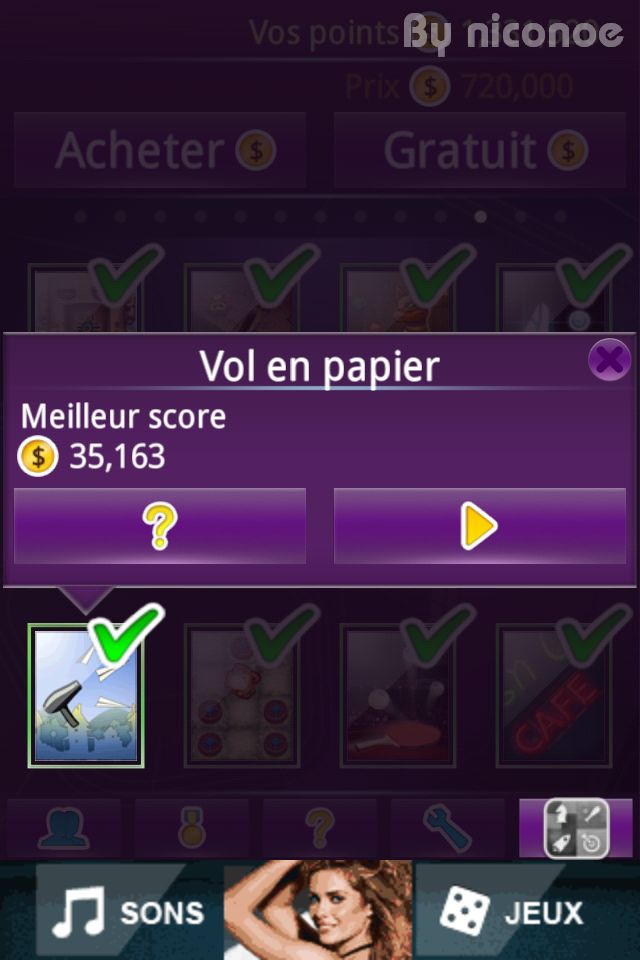
Task: Switch to the profile tab
Action: coord(64,828)
